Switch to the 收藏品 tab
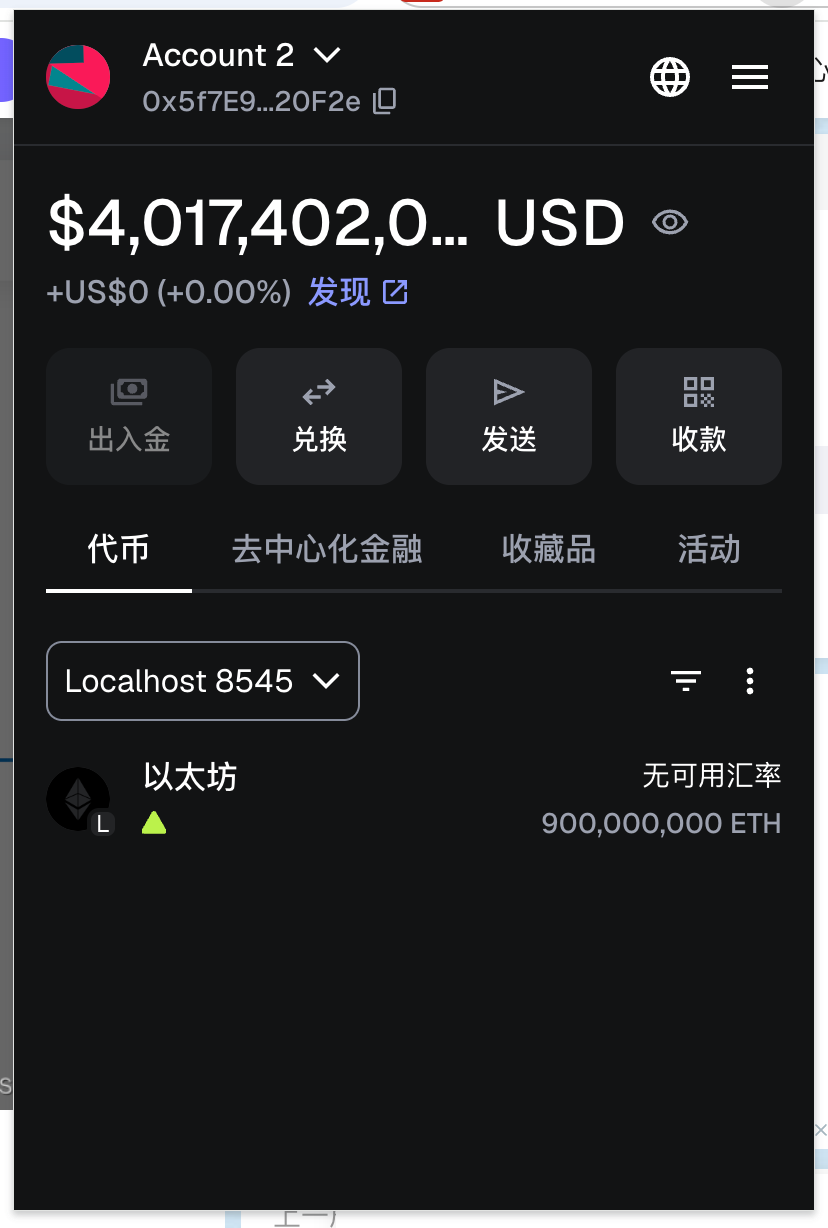Image resolution: width=828 pixels, height=1228 pixels. point(549,550)
